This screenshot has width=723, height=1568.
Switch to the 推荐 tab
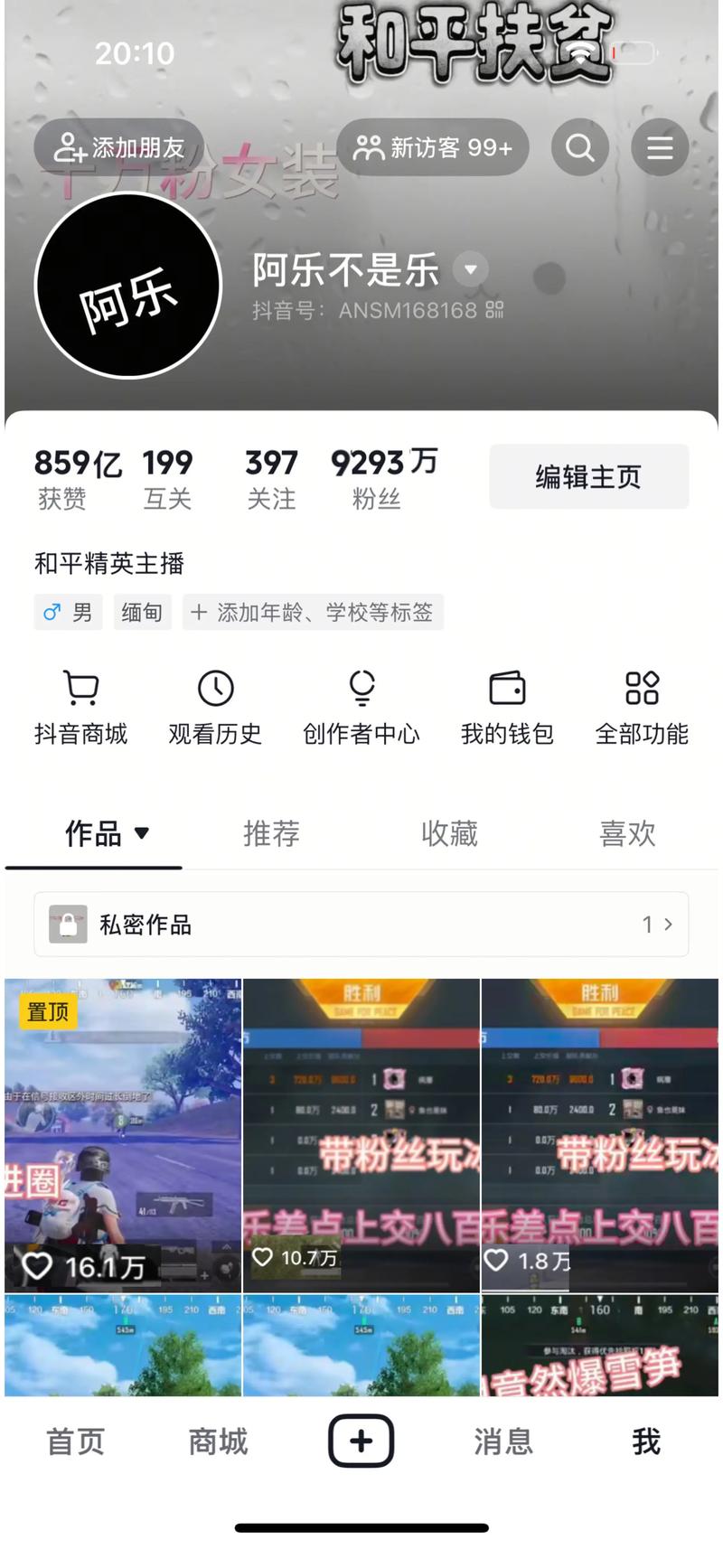[271, 834]
